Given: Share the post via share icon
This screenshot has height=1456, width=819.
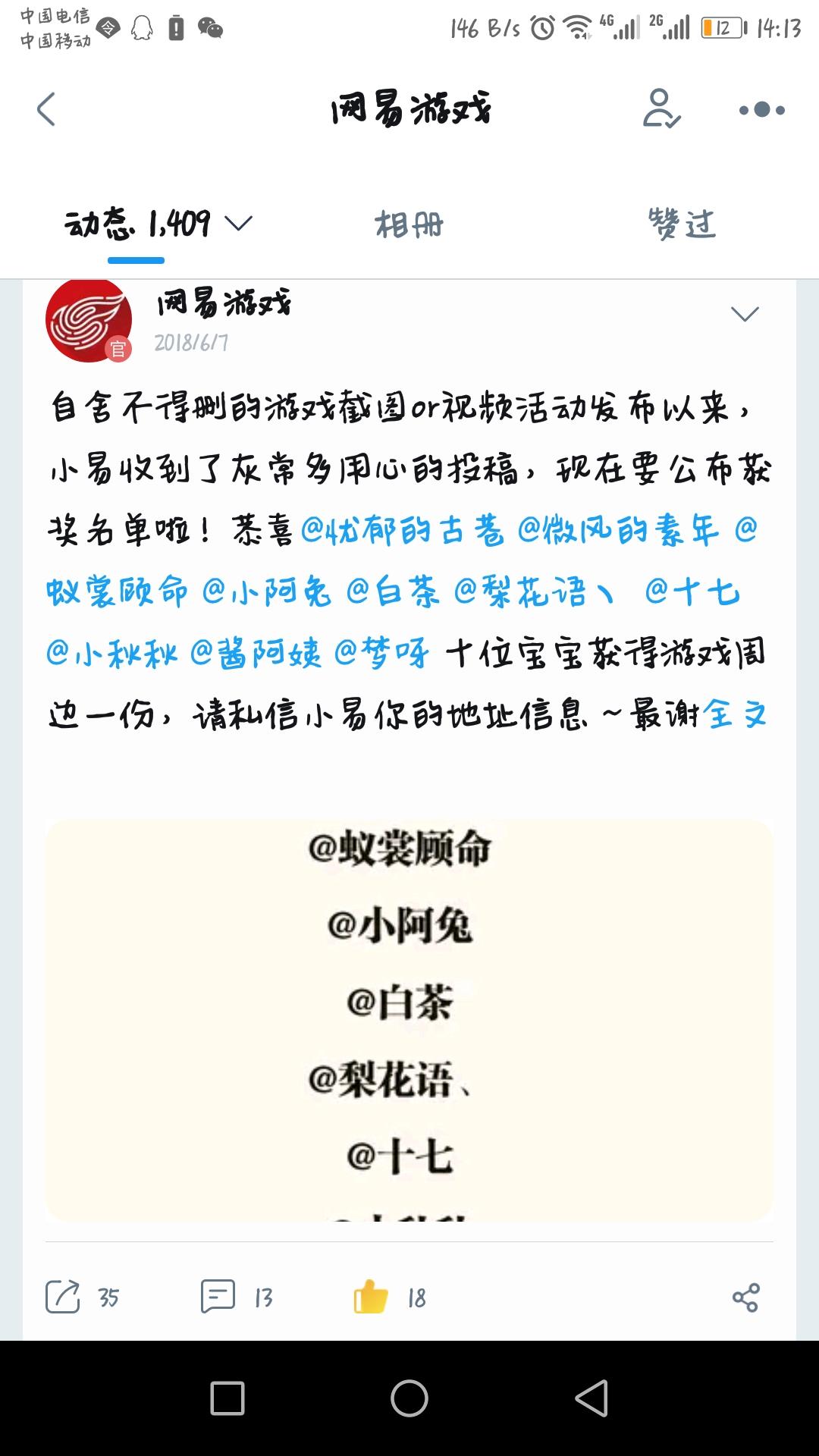Looking at the screenshot, I should [745, 1298].
